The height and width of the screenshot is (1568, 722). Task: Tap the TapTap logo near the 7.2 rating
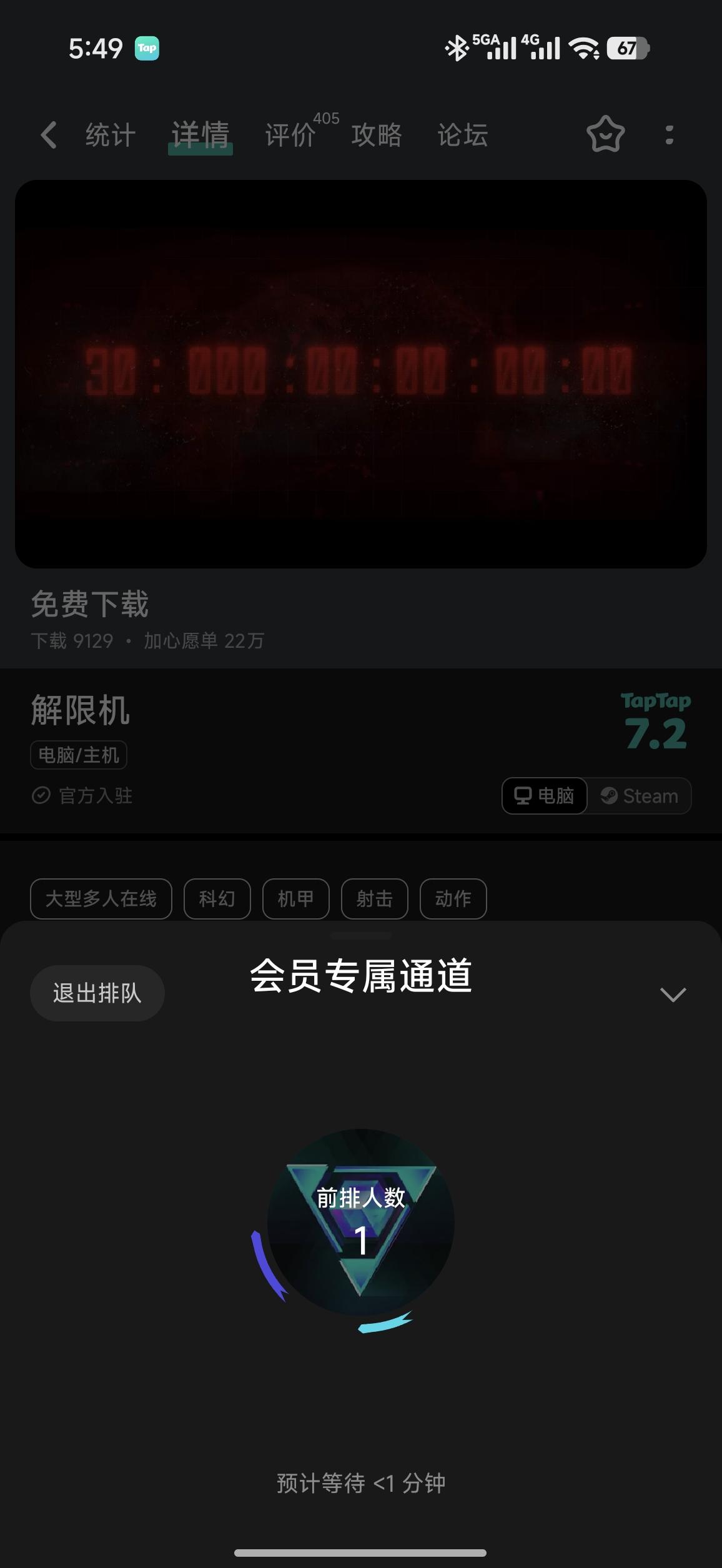click(656, 702)
